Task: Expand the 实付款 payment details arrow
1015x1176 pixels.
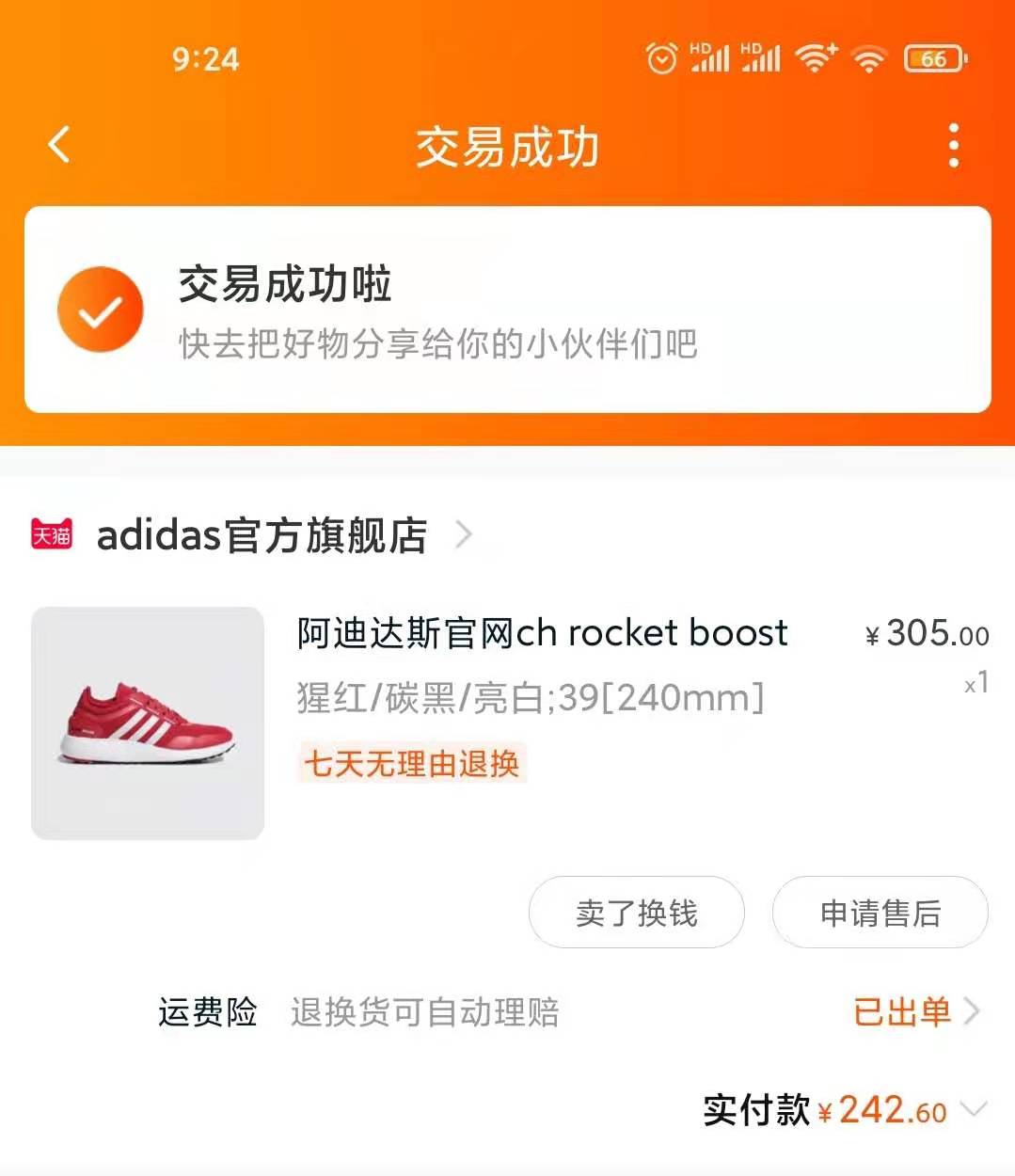Action: 974,1111
